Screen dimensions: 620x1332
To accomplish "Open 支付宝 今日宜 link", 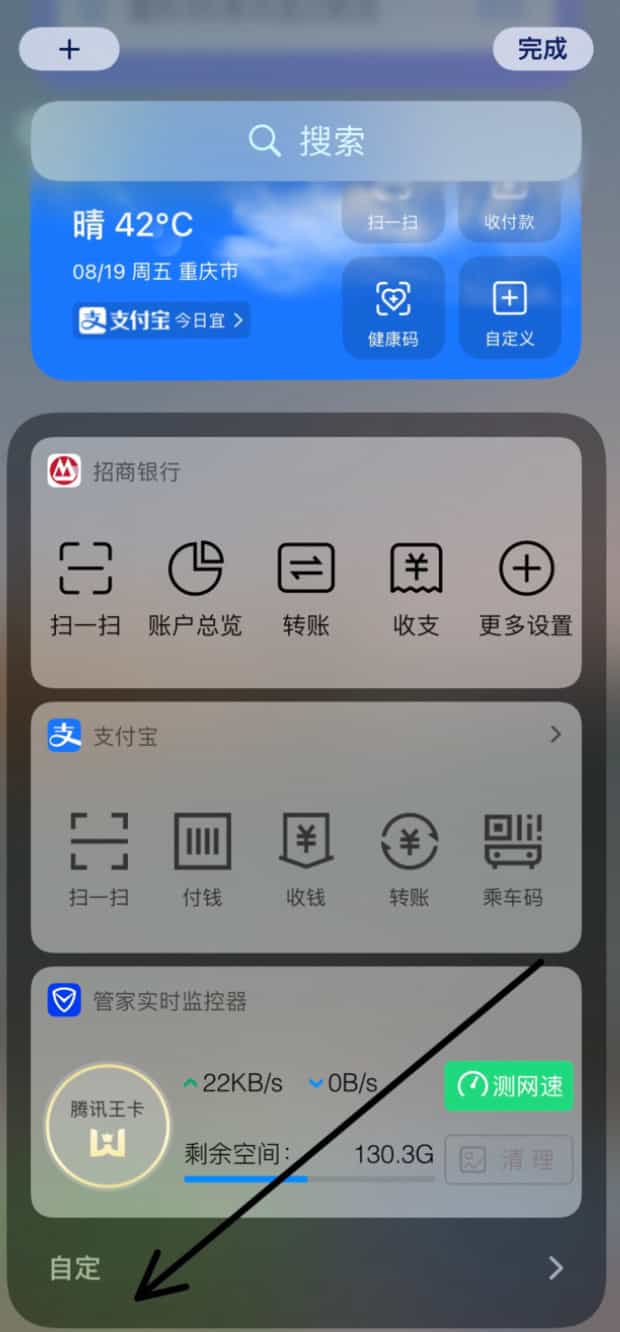I will click(x=161, y=321).
